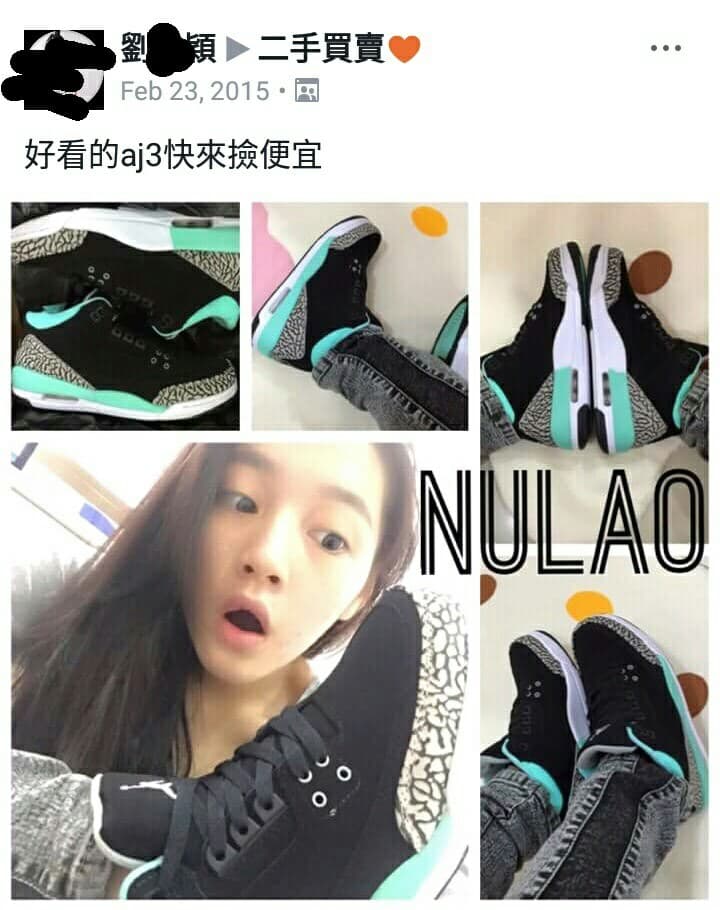Open the poster's profile from the name
Screen dimensions: 720x910
pyautogui.click(x=167, y=48)
